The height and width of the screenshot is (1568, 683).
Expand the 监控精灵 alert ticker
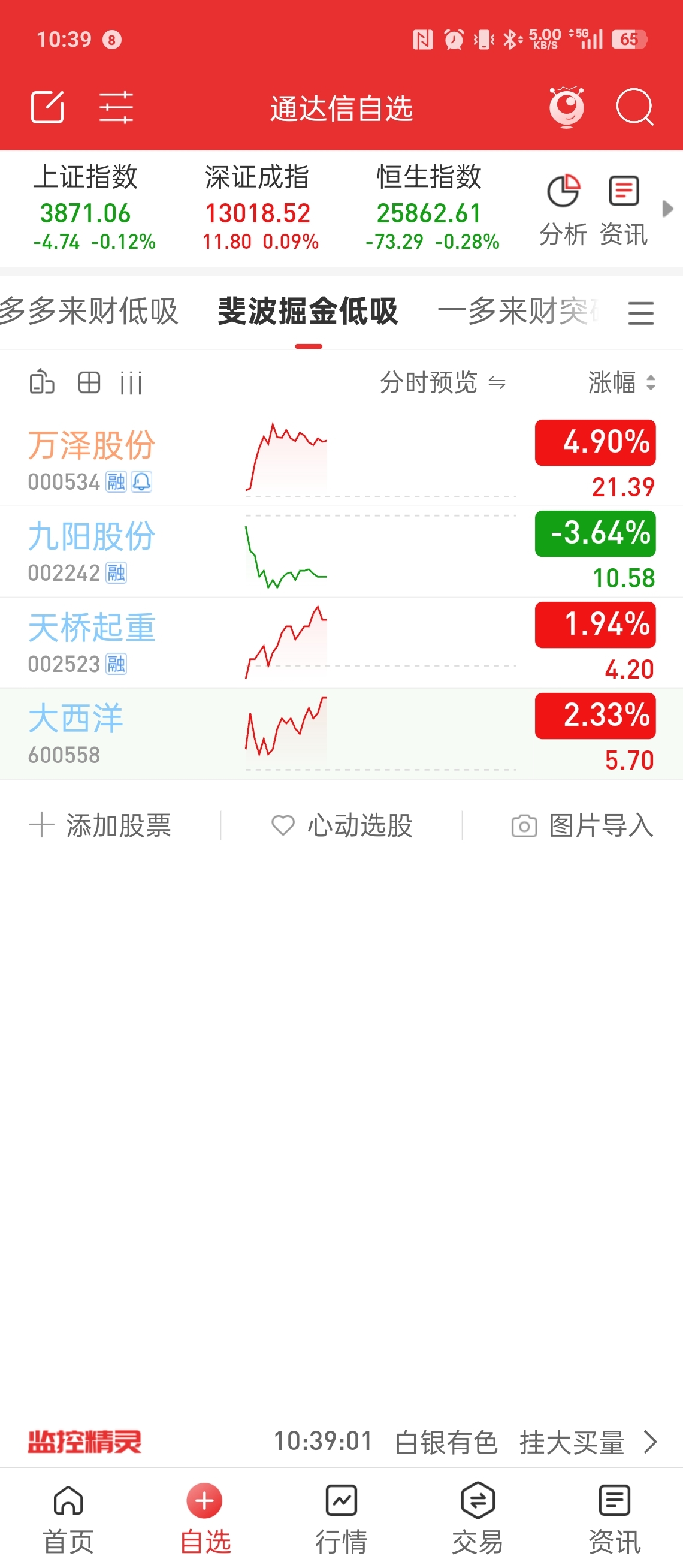coord(650,1442)
